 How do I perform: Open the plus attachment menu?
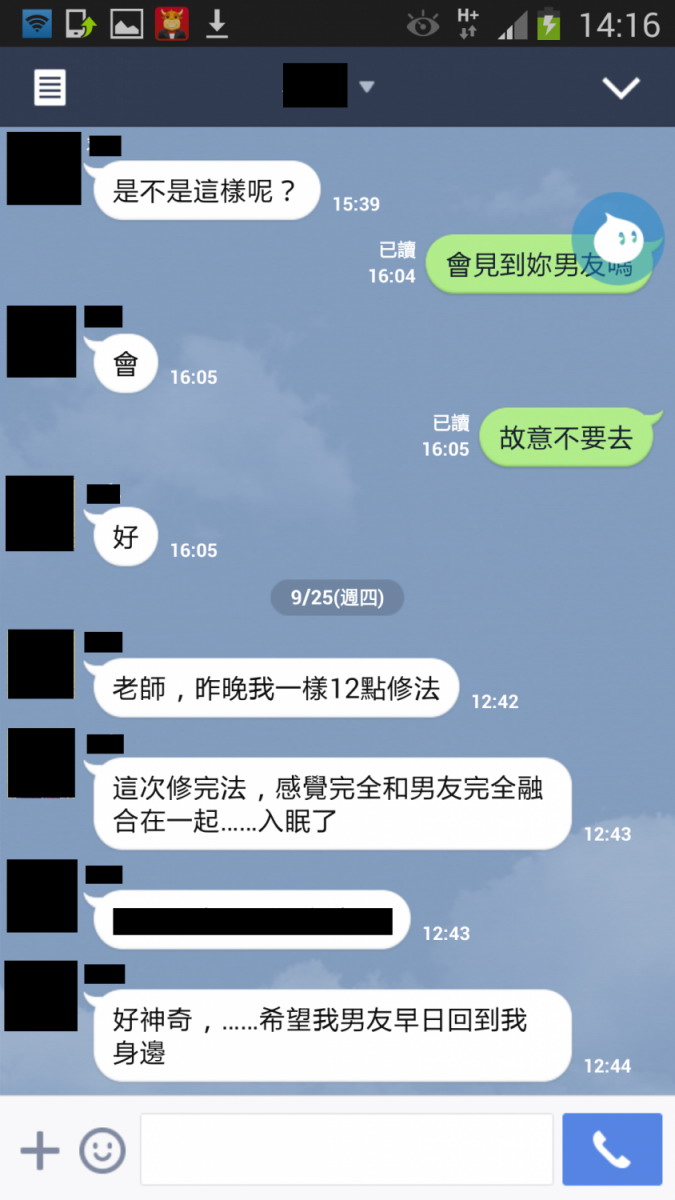click(40, 1151)
